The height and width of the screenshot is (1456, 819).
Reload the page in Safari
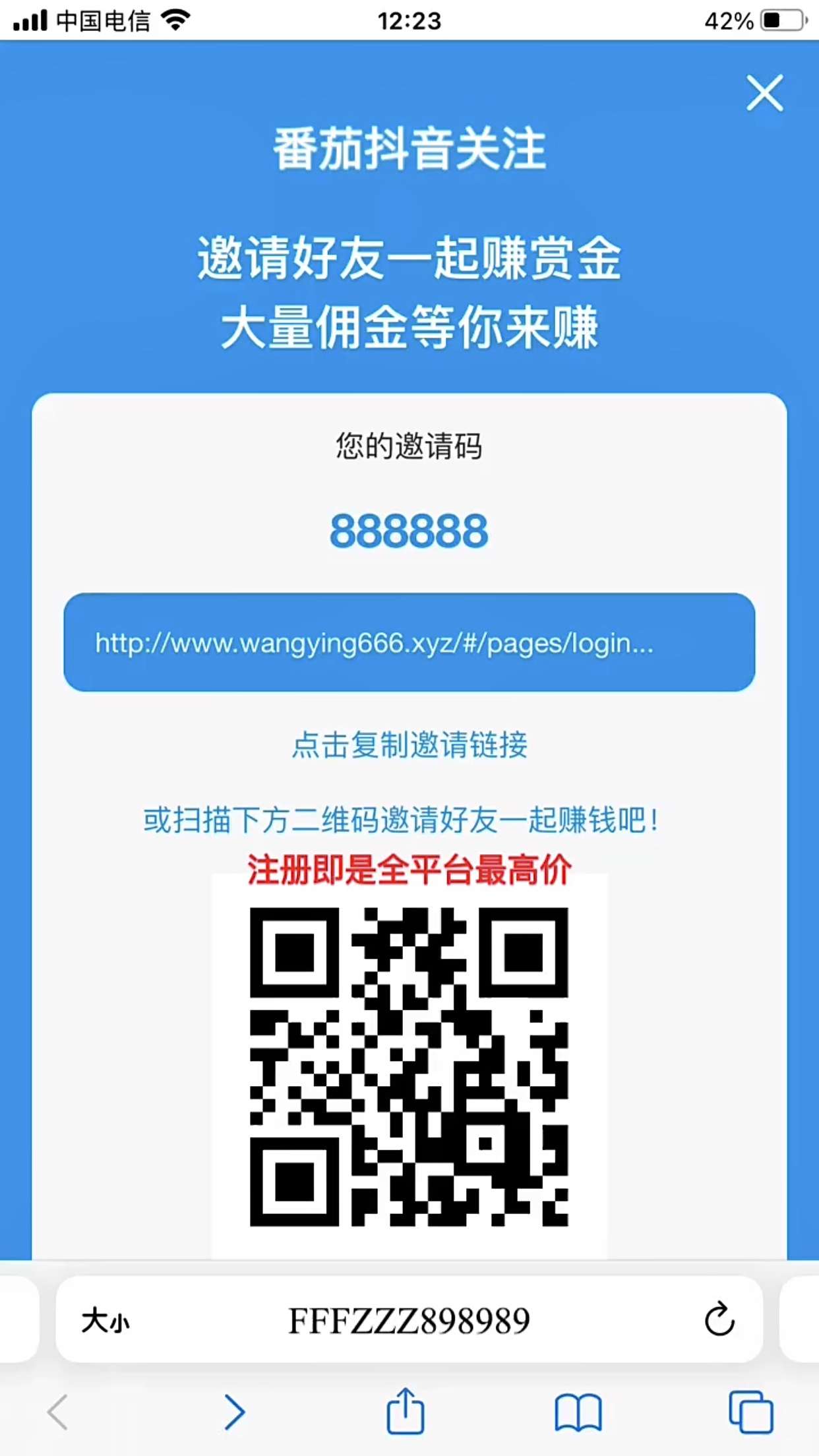(x=719, y=1319)
